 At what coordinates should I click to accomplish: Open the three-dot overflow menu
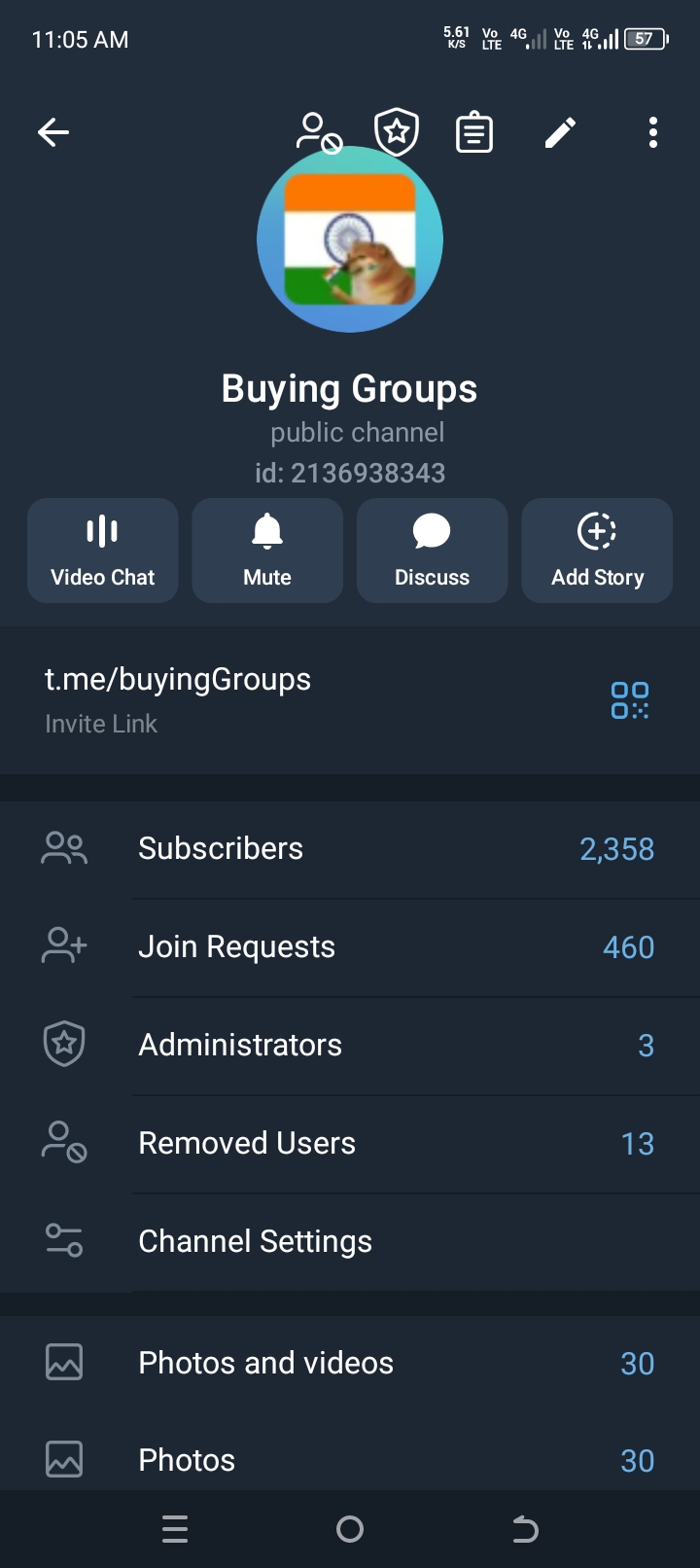[651, 132]
